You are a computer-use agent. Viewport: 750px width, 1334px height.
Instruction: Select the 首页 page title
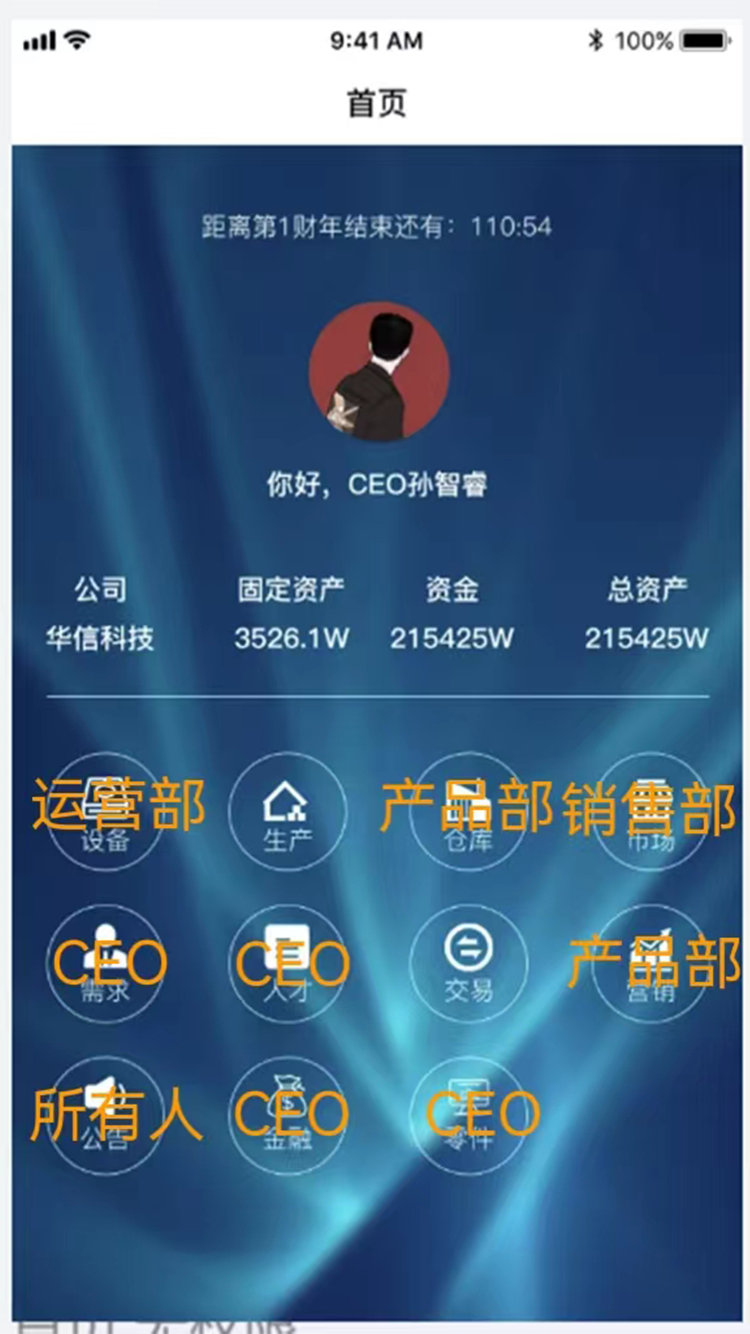375,101
